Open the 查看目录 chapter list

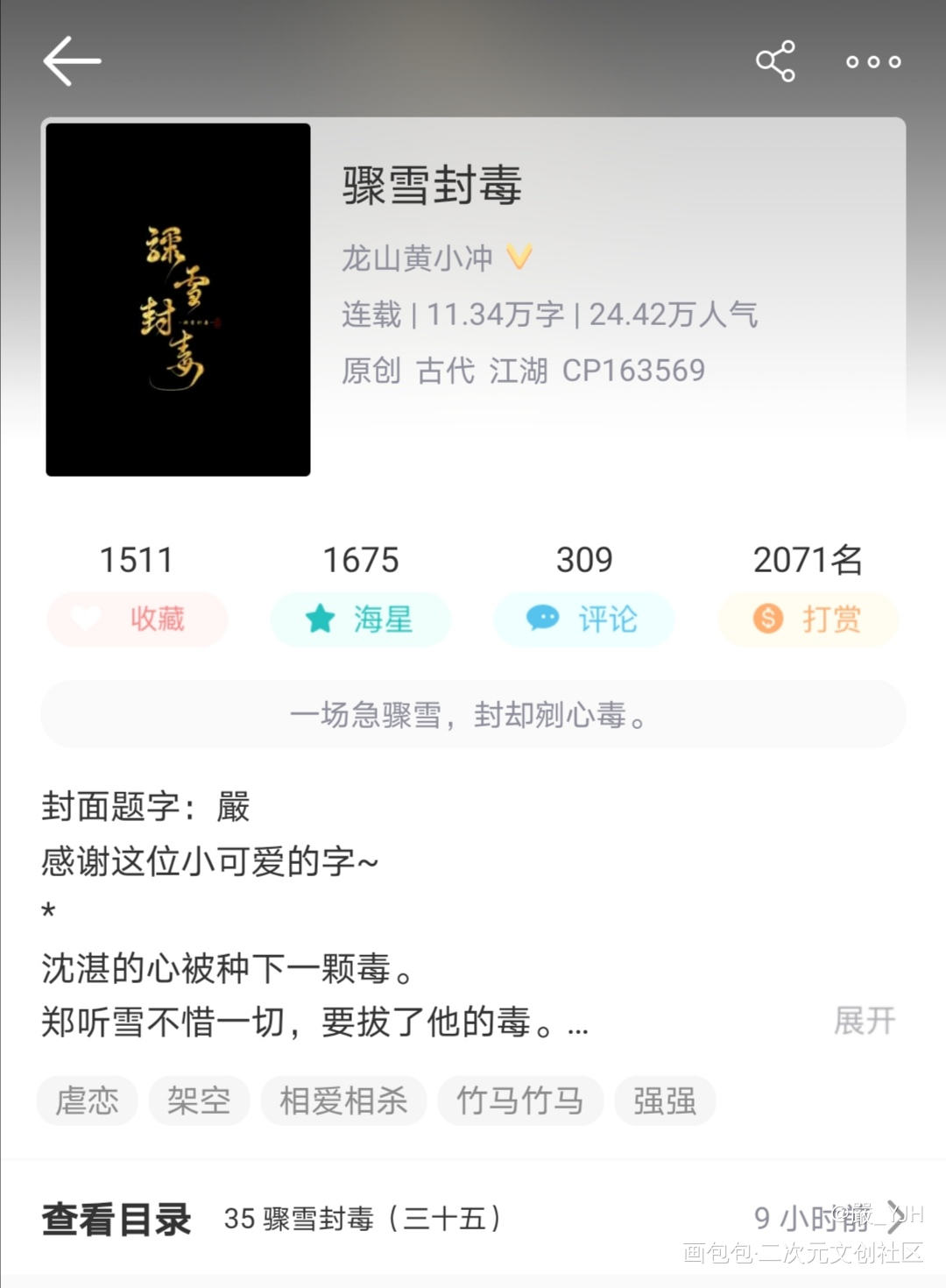click(116, 1219)
